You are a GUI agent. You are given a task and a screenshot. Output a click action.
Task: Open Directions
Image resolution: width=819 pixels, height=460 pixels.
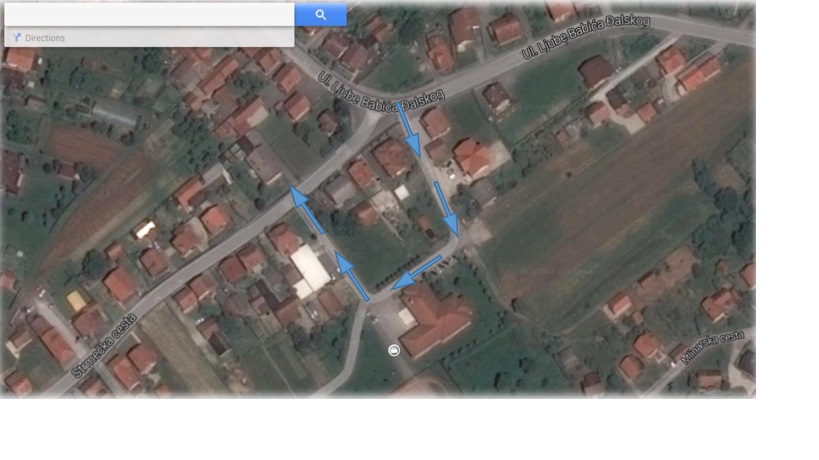(40, 38)
